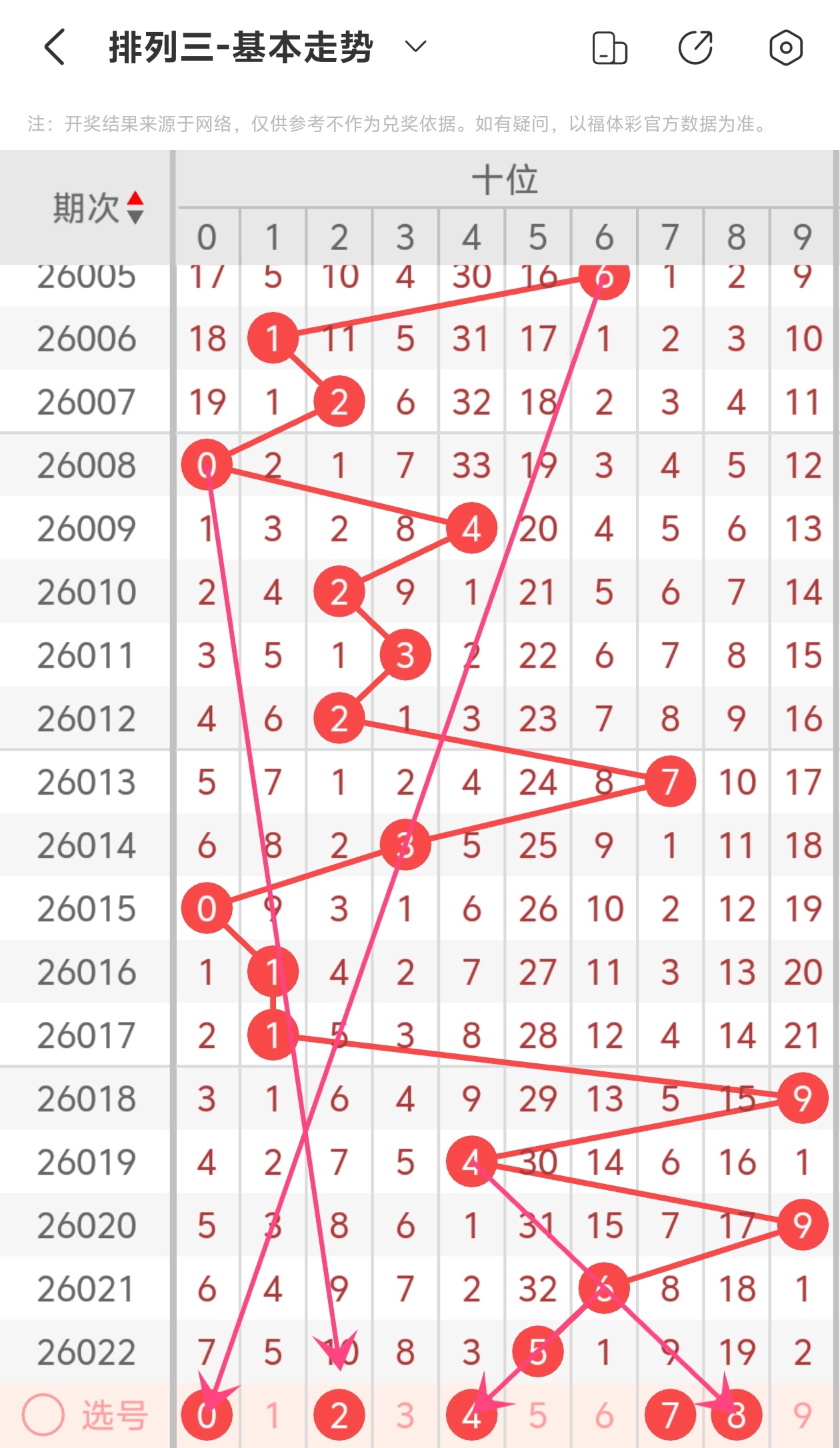Share this trend chart
Viewport: 840px width, 1448px height.
coord(695,48)
